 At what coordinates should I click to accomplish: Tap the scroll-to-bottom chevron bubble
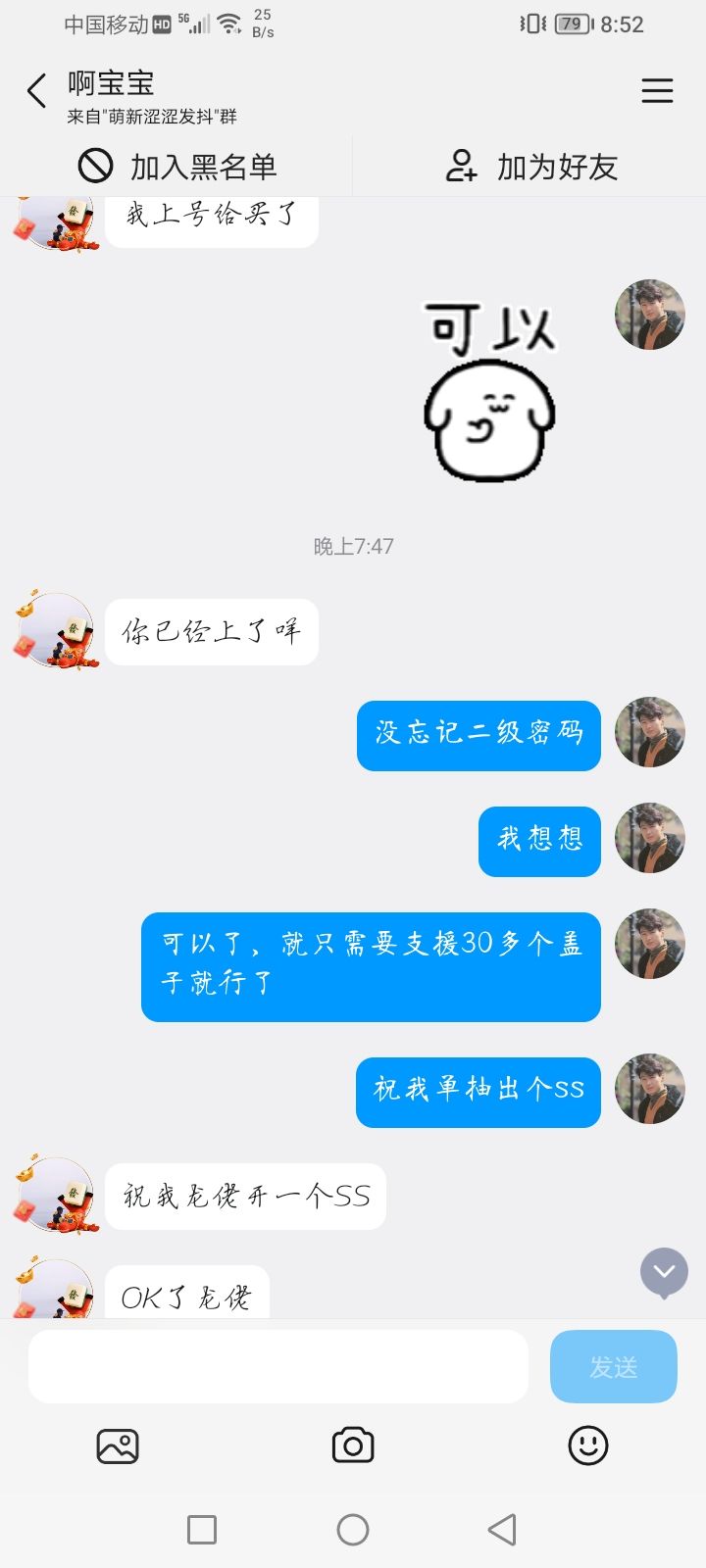(664, 1273)
